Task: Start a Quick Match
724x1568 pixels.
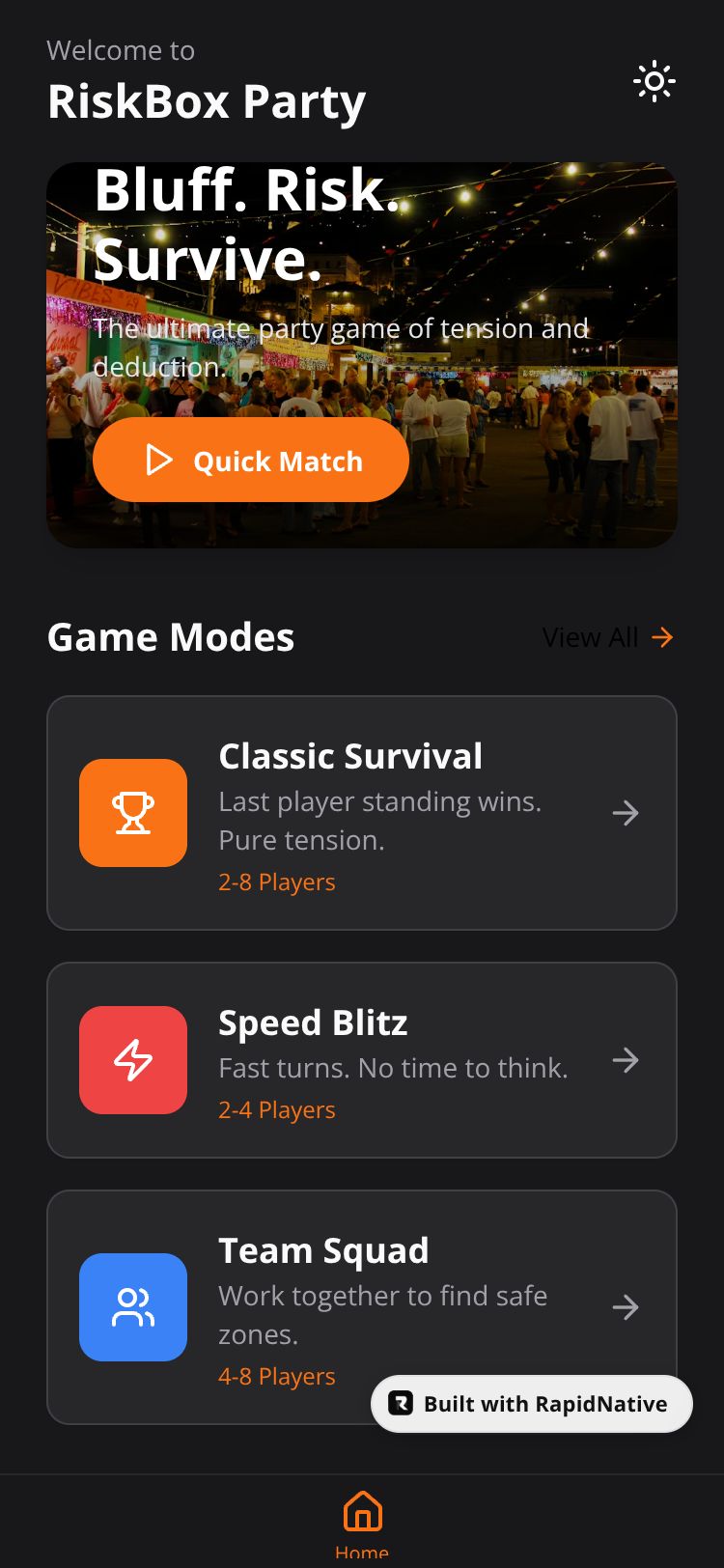Action: click(x=251, y=461)
